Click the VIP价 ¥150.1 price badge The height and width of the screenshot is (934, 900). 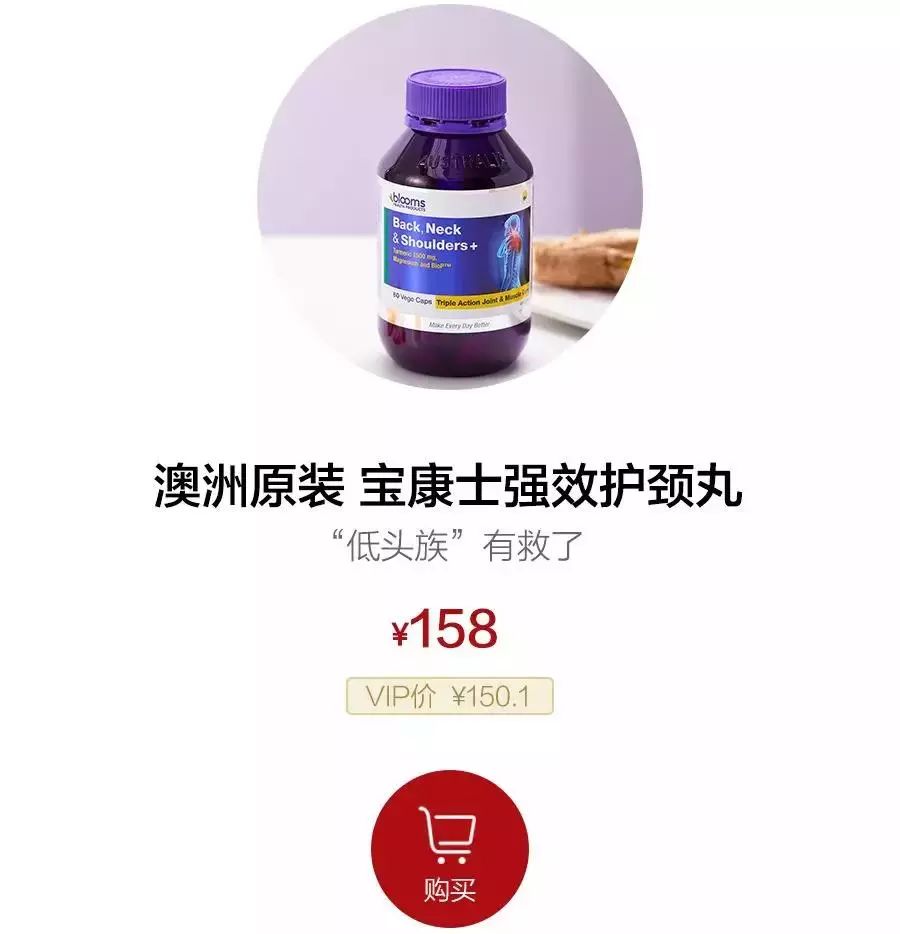(449, 695)
